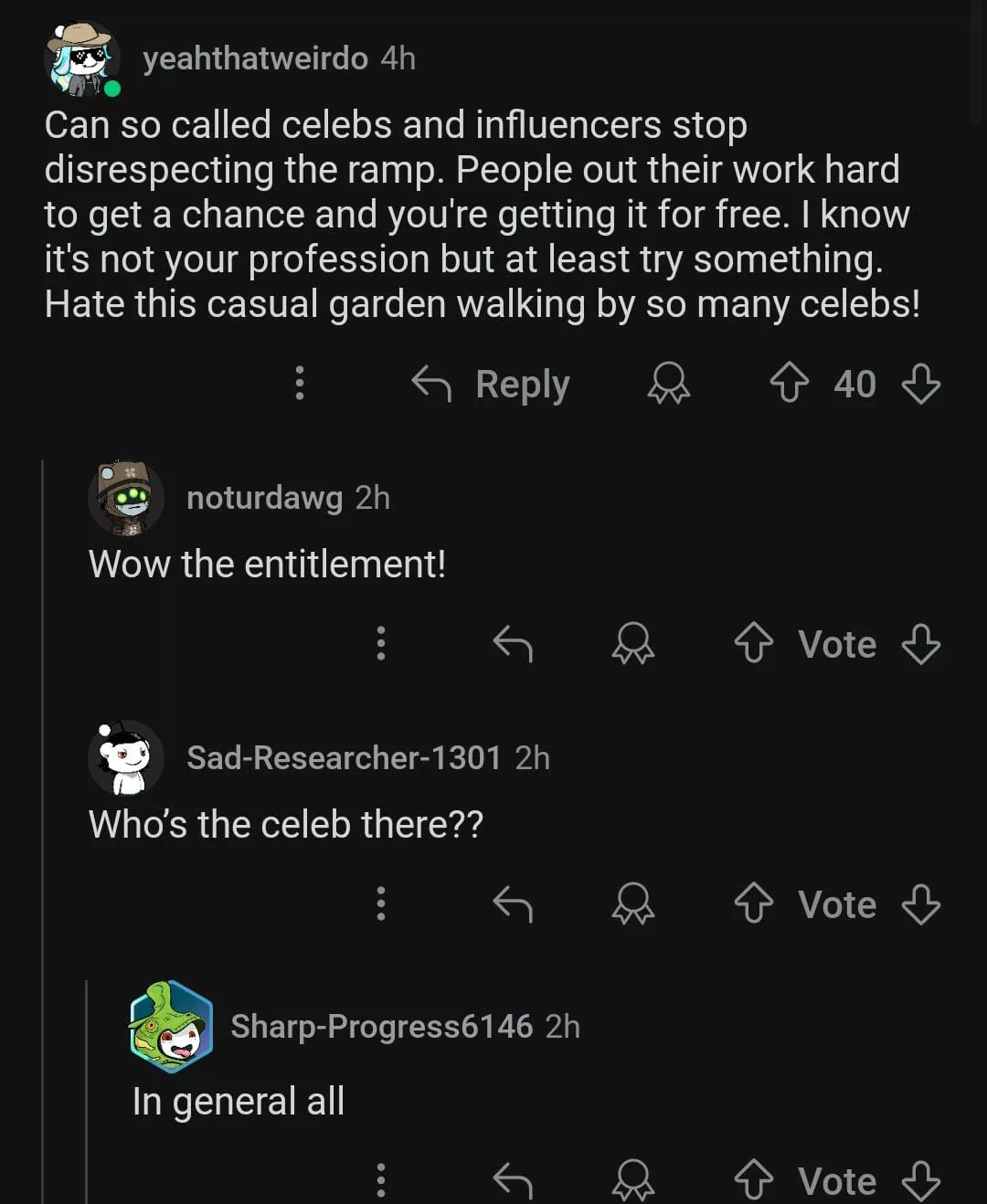
Task: Open Sharp-Progress6146's profile
Action: click(x=381, y=1027)
